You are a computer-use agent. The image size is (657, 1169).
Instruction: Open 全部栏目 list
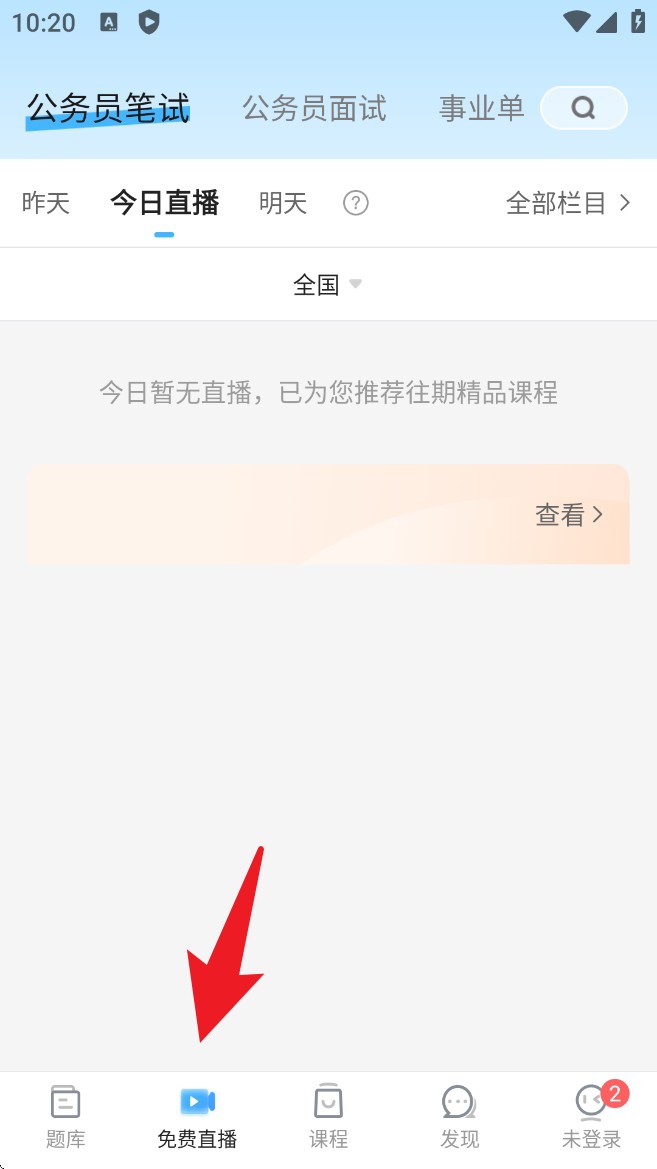567,204
